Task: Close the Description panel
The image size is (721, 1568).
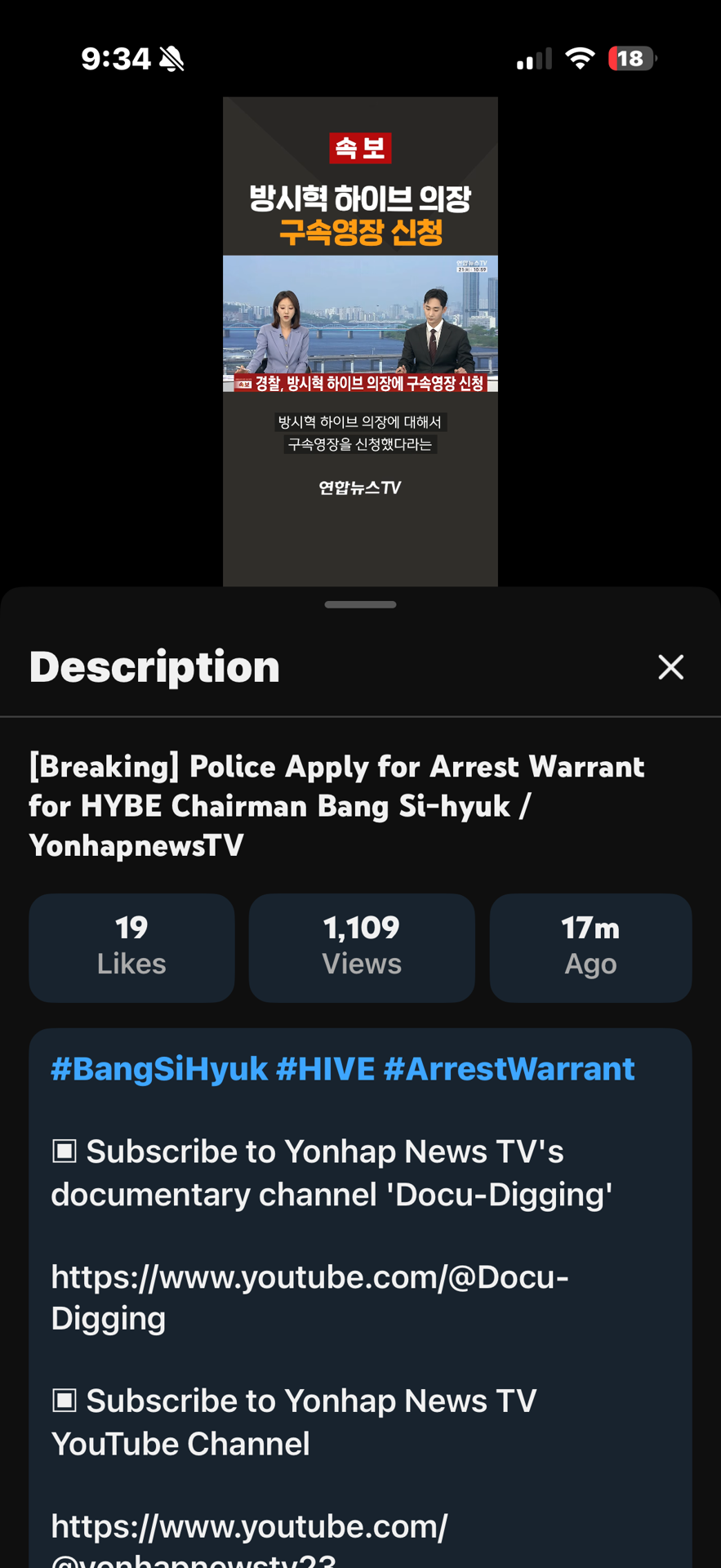Action: [x=670, y=667]
